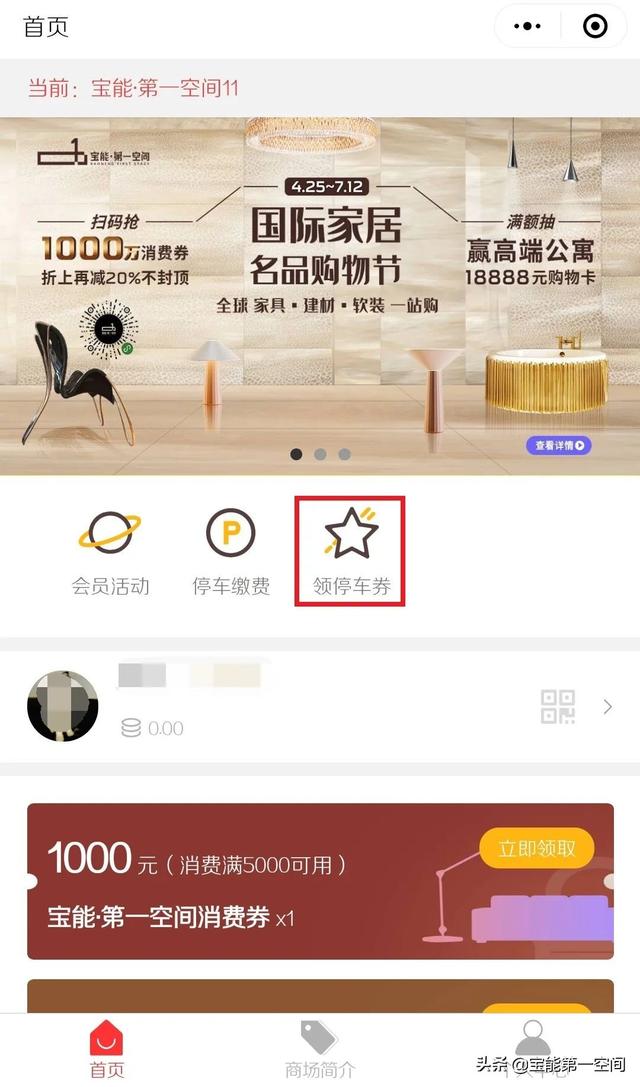Open the member QR code icon
640x1087 pixels.
pos(558,707)
